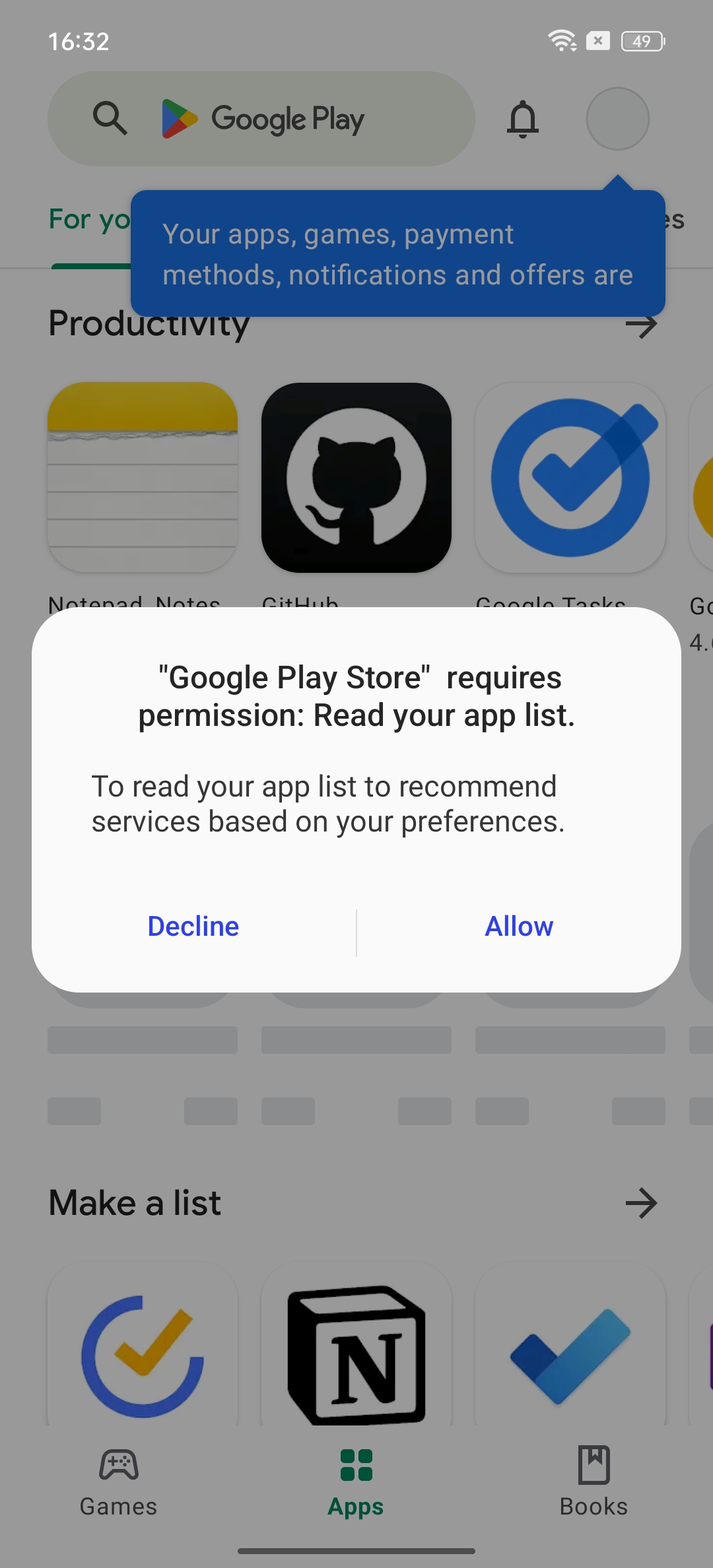Decline the app list permission
The image size is (713, 1568).
193,927
